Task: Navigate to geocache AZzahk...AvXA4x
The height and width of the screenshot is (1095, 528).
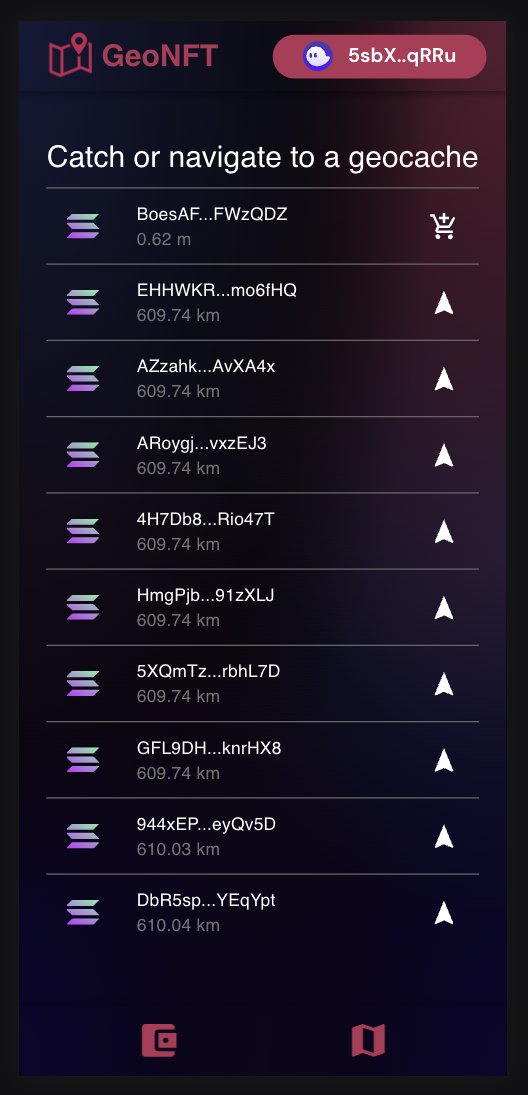Action: coord(443,379)
